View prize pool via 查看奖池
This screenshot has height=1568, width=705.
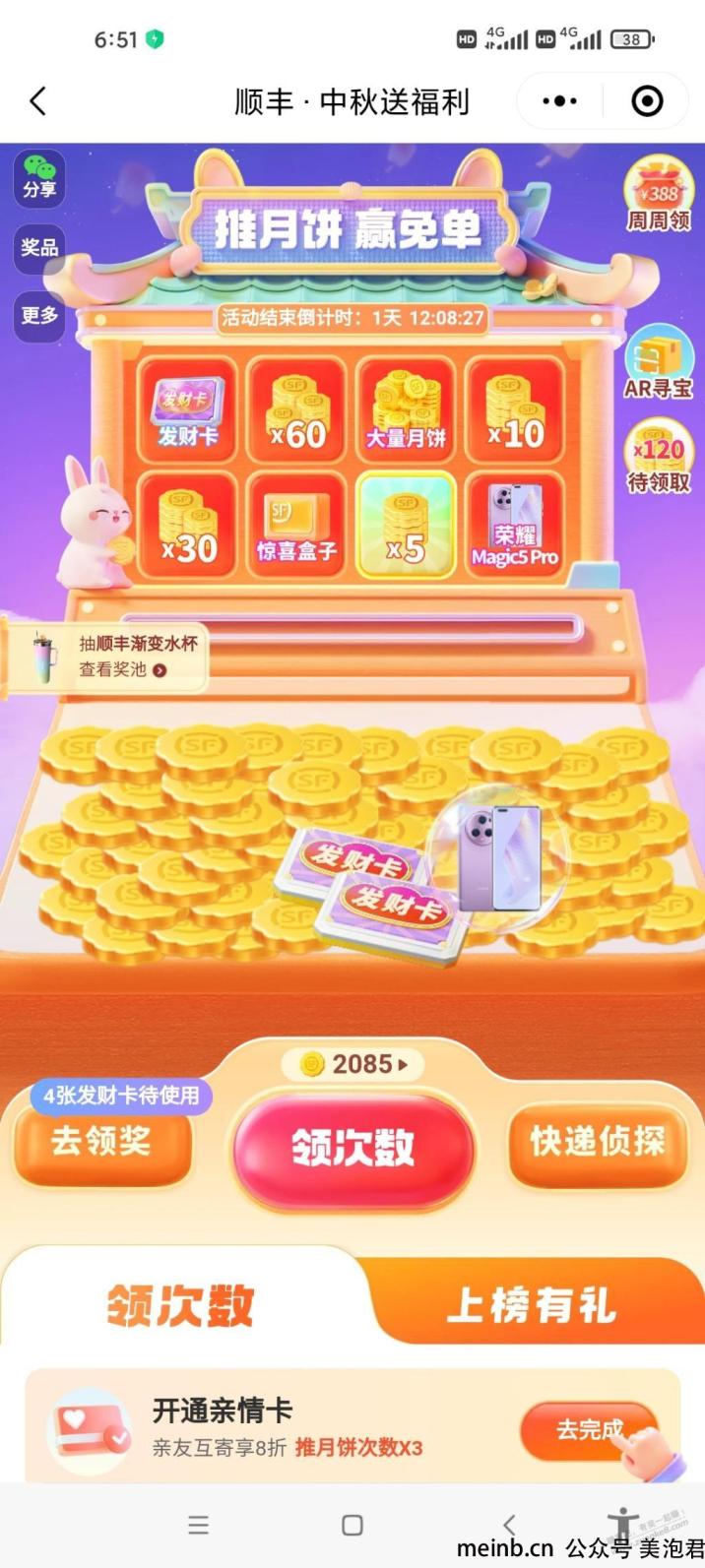[x=123, y=669]
